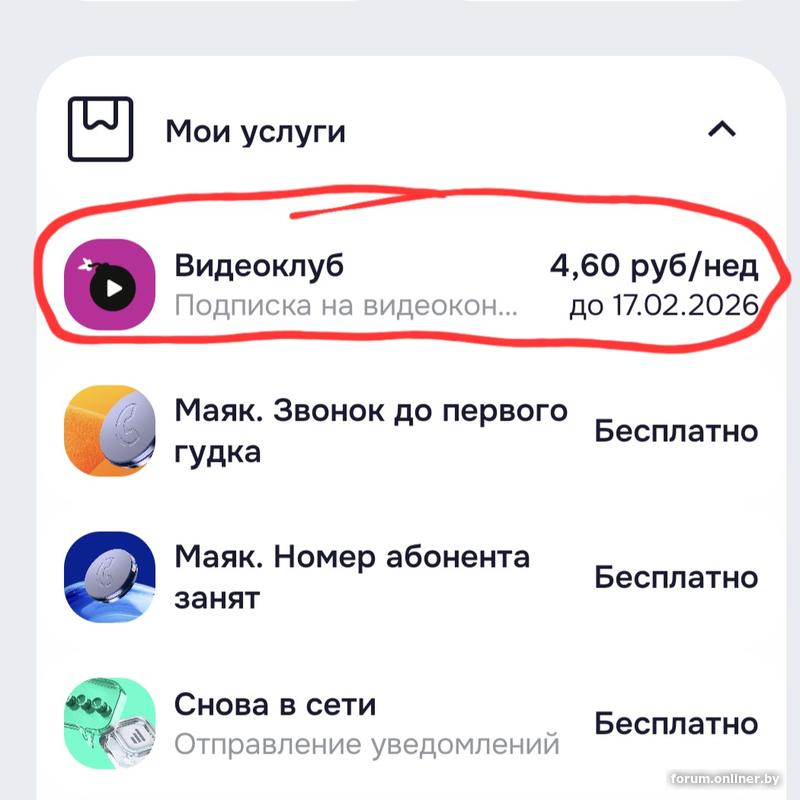Image resolution: width=800 pixels, height=800 pixels.
Task: Collapse the Мои услуги section
Action: point(721,130)
